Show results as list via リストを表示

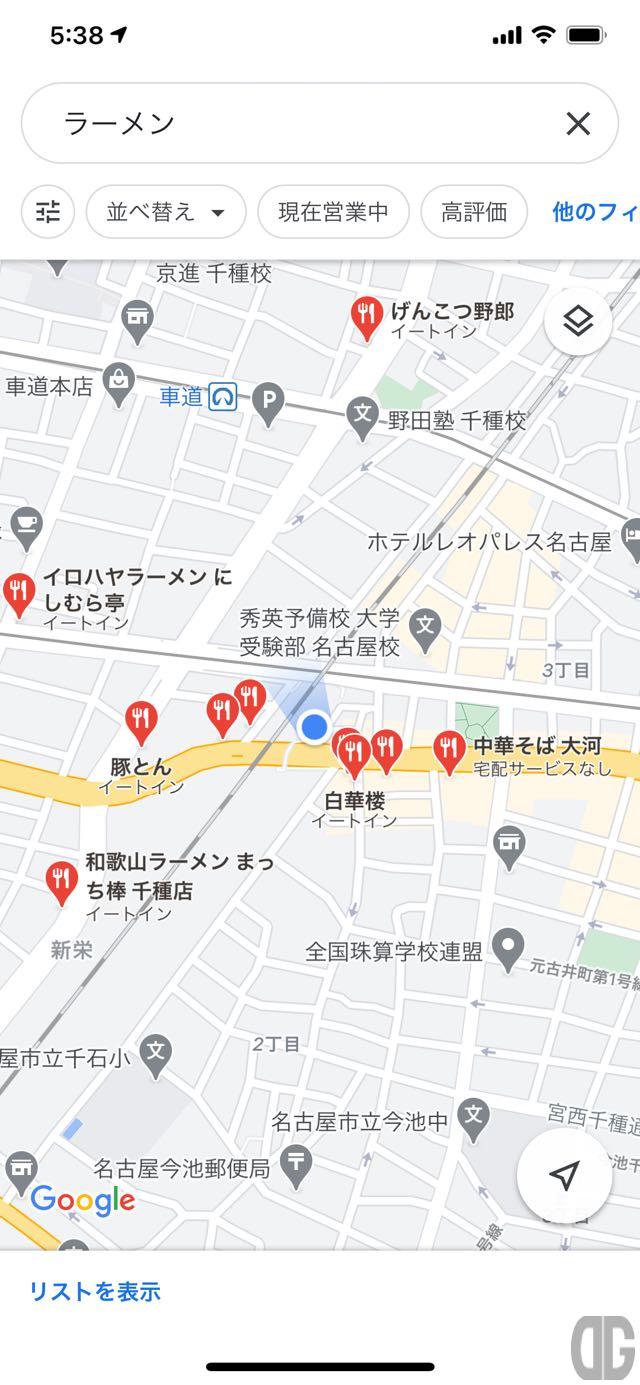tap(95, 1291)
